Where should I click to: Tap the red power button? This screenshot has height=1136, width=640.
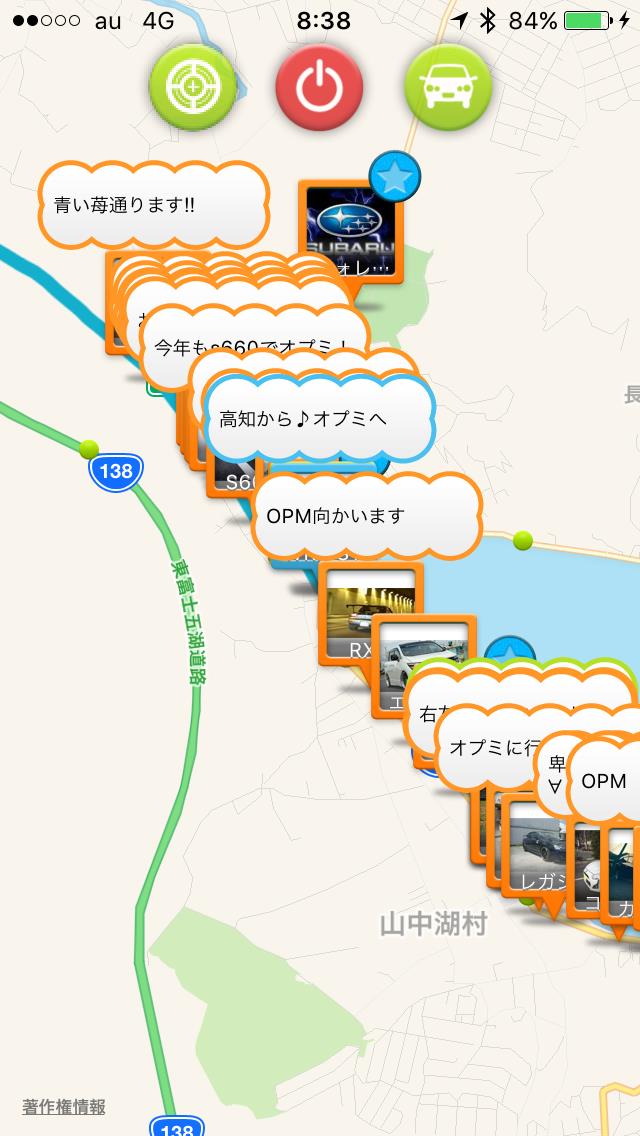coord(318,88)
